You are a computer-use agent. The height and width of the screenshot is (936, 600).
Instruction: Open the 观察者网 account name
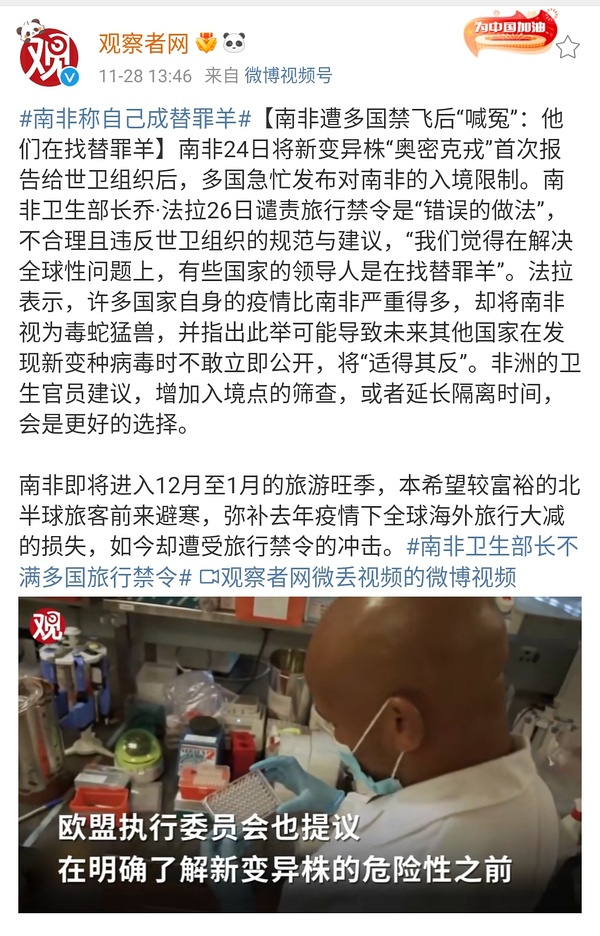tap(143, 42)
